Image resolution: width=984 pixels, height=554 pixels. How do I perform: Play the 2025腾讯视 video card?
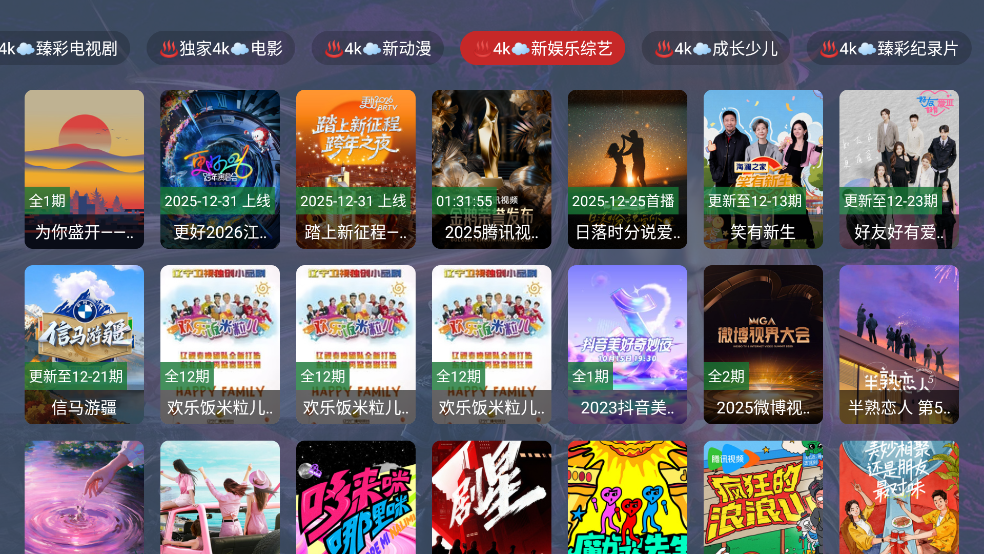click(492, 169)
